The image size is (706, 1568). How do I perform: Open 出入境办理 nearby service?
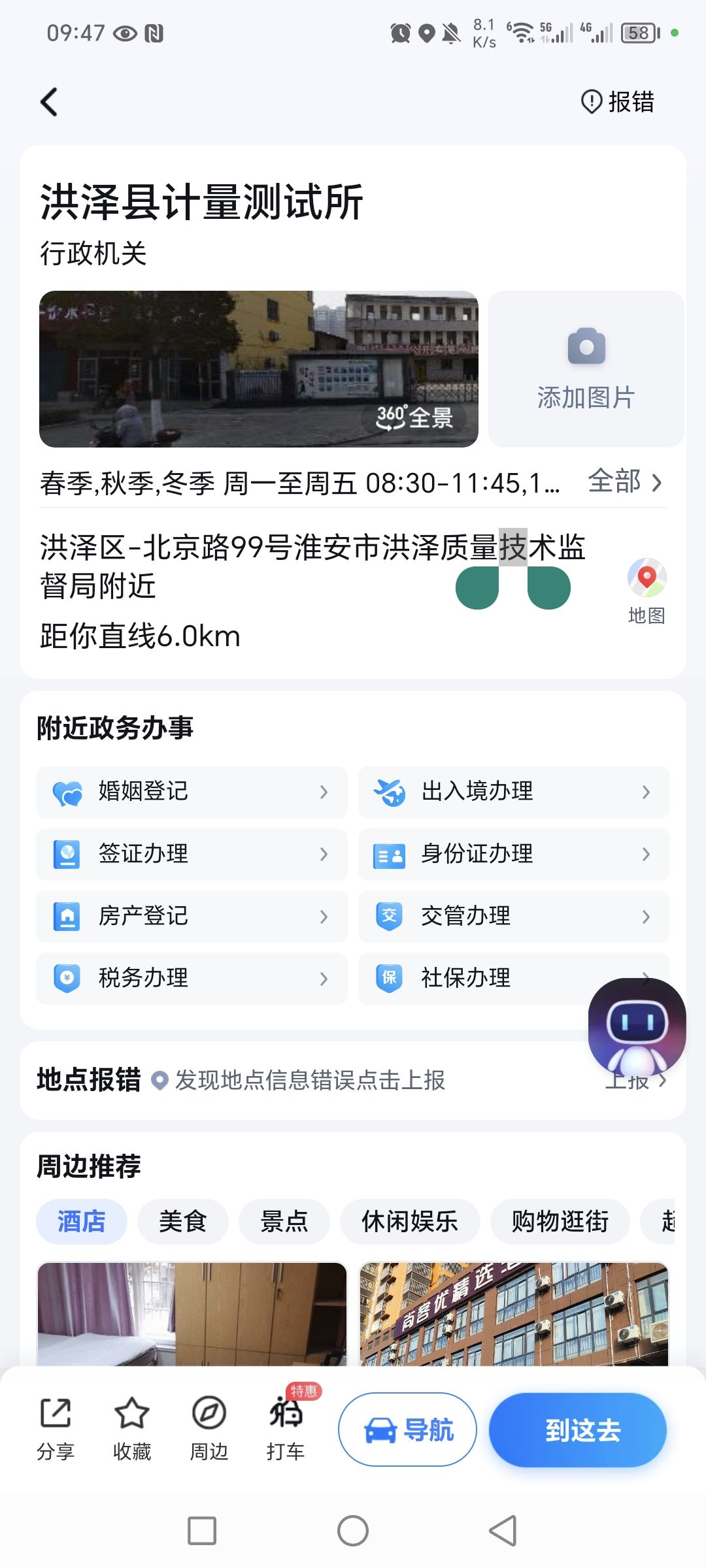pos(514,792)
